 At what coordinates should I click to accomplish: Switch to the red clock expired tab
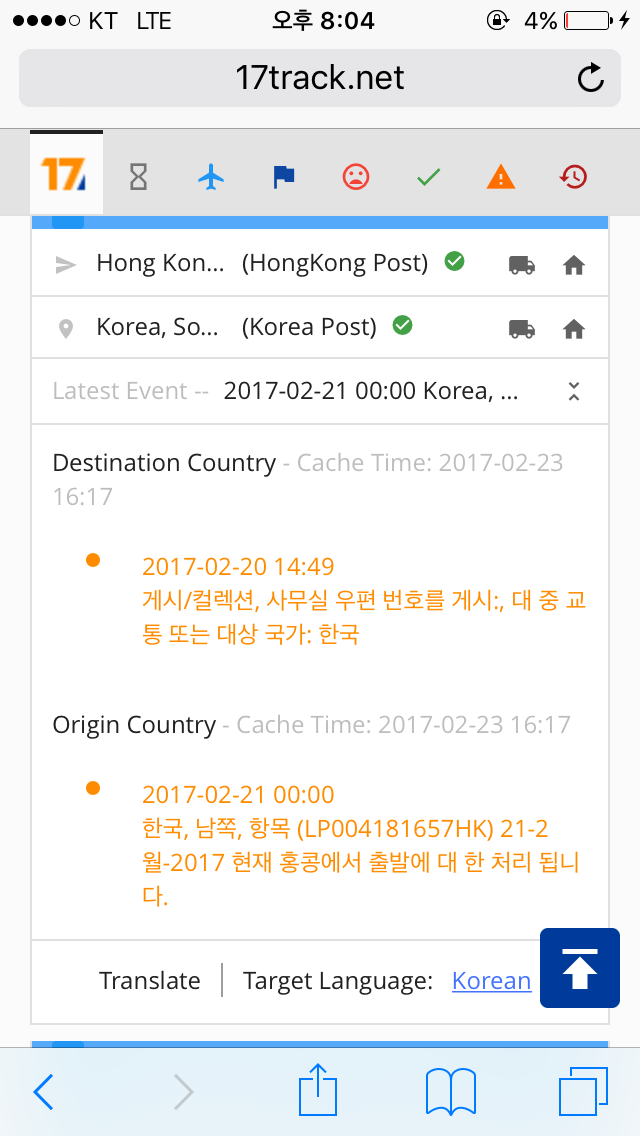(573, 178)
